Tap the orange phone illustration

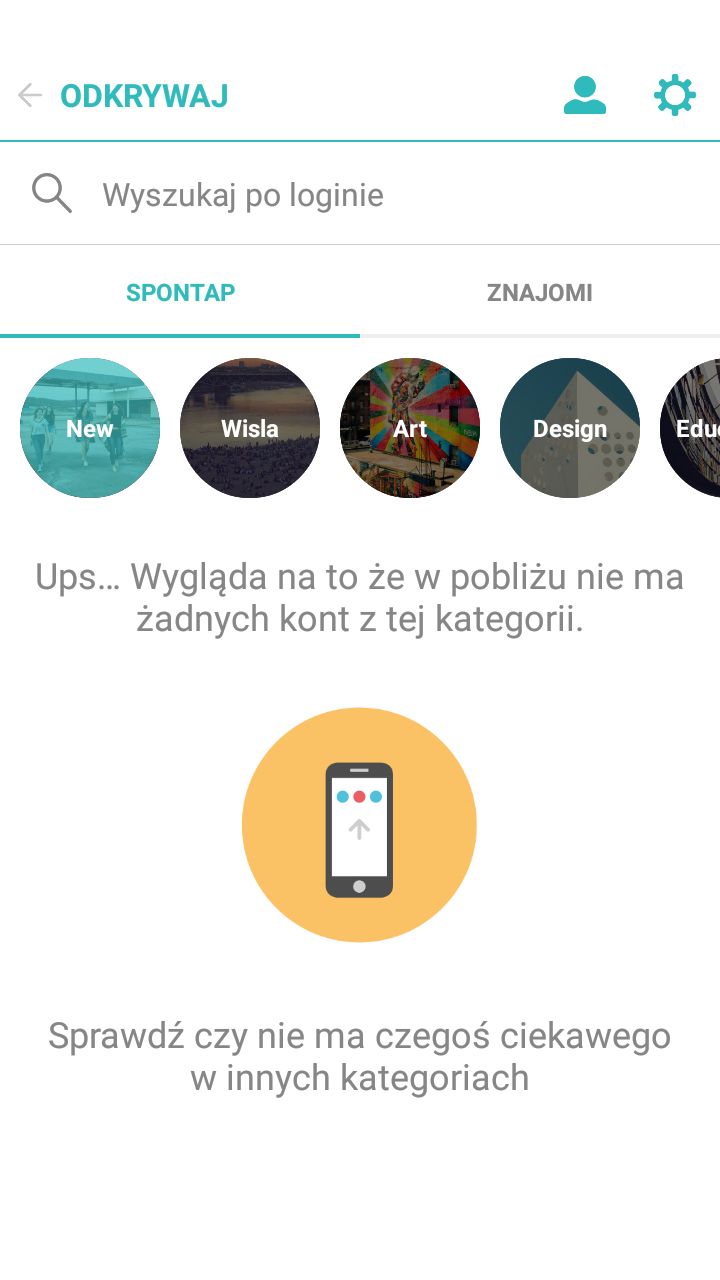pos(359,825)
